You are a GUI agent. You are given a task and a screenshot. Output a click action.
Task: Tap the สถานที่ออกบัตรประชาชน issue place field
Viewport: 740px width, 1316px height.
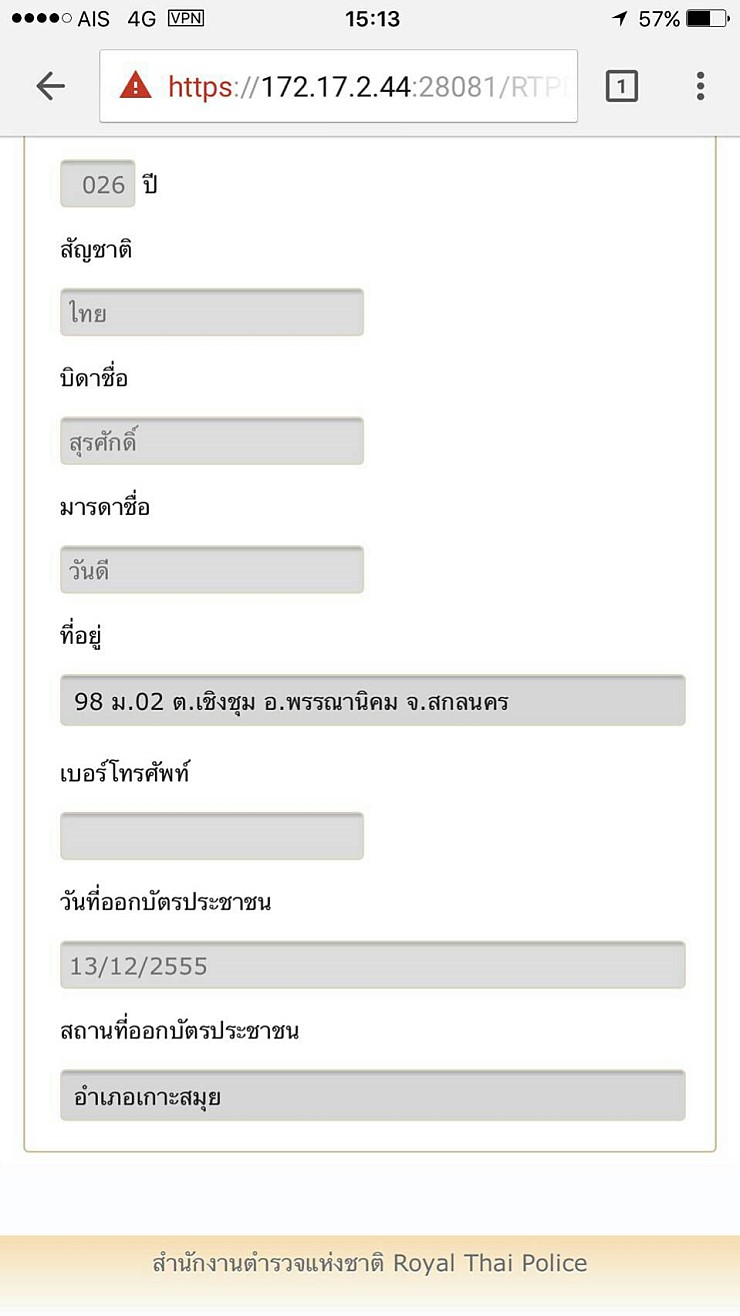pyautogui.click(x=373, y=1095)
